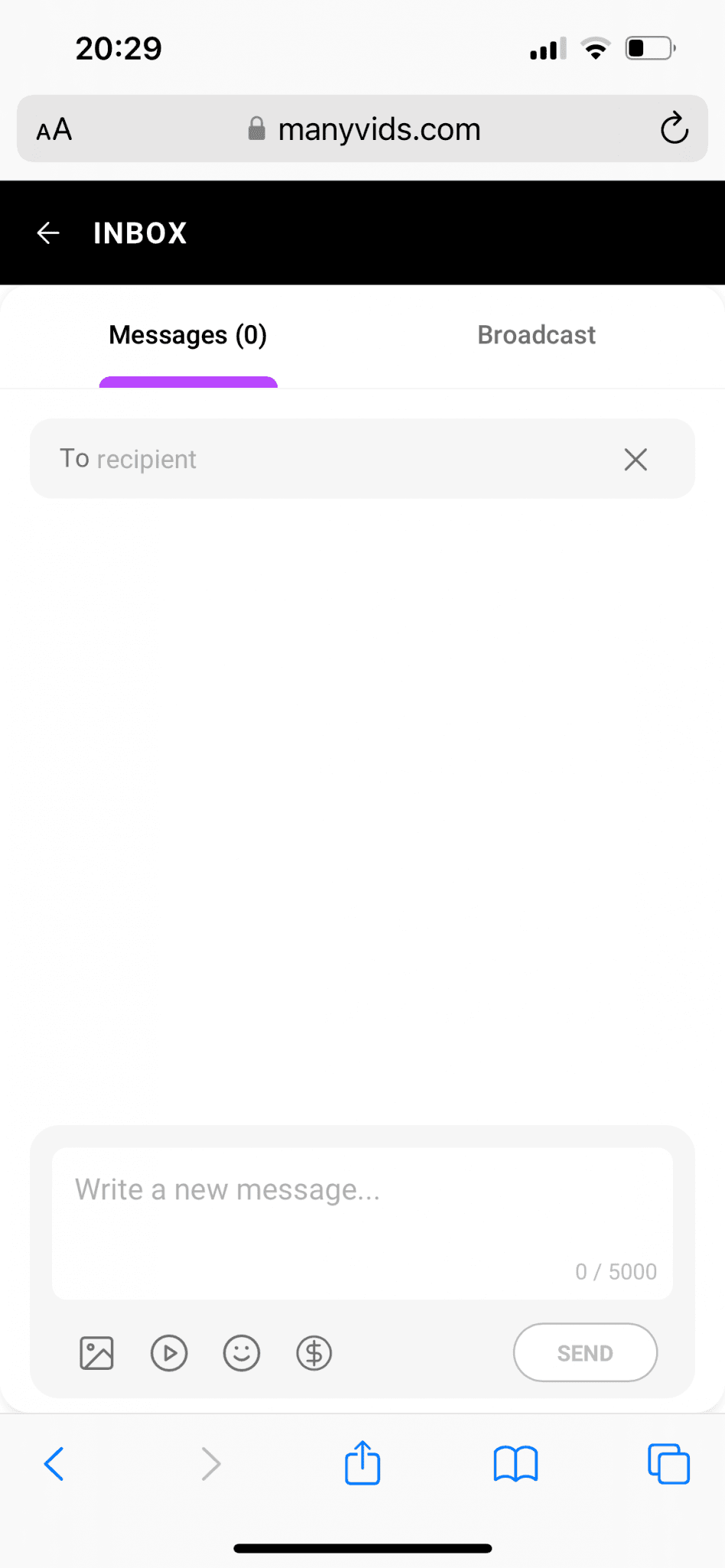Screen dimensions: 725x1568
Task: Open Safari share sheet
Action: coord(362,1463)
